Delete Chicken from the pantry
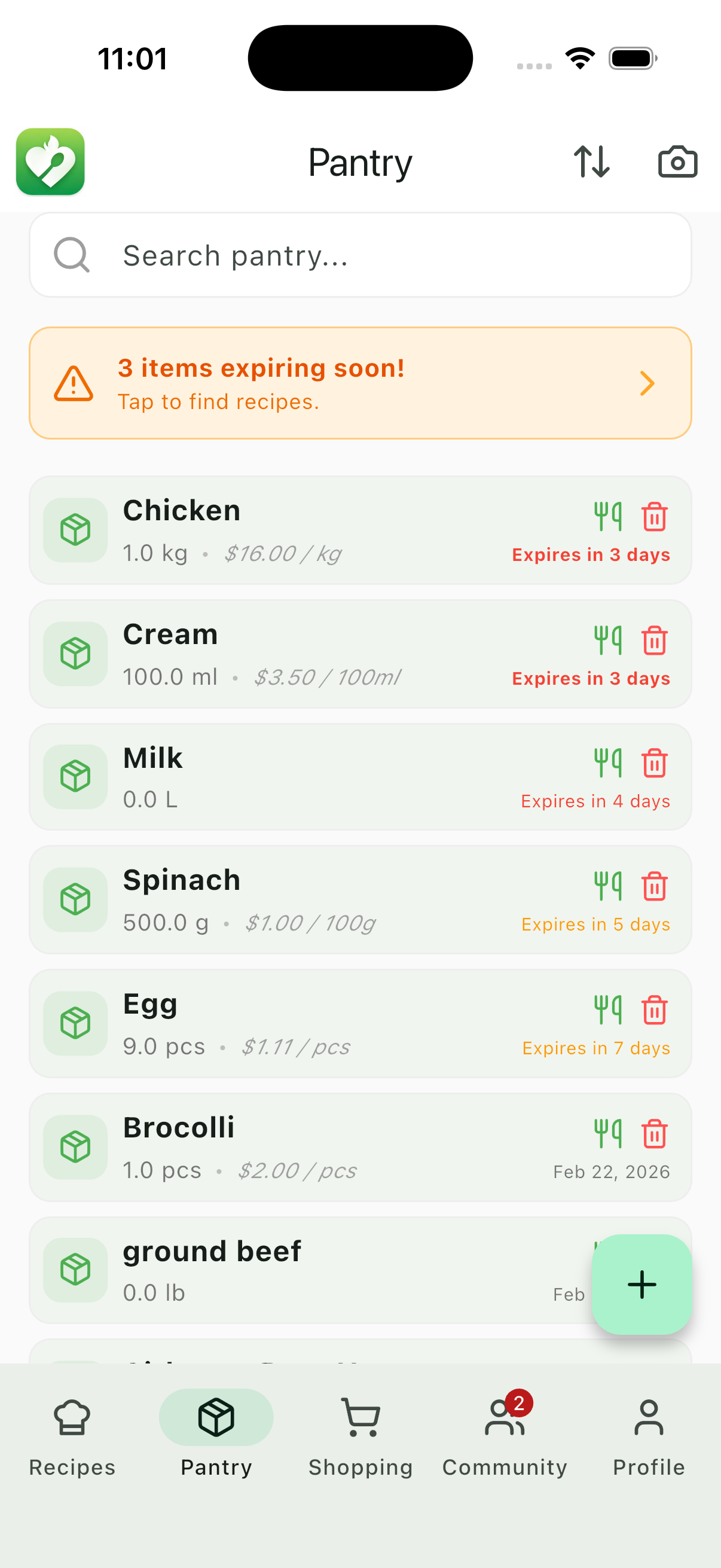The width and height of the screenshot is (721, 1568). coord(655,517)
